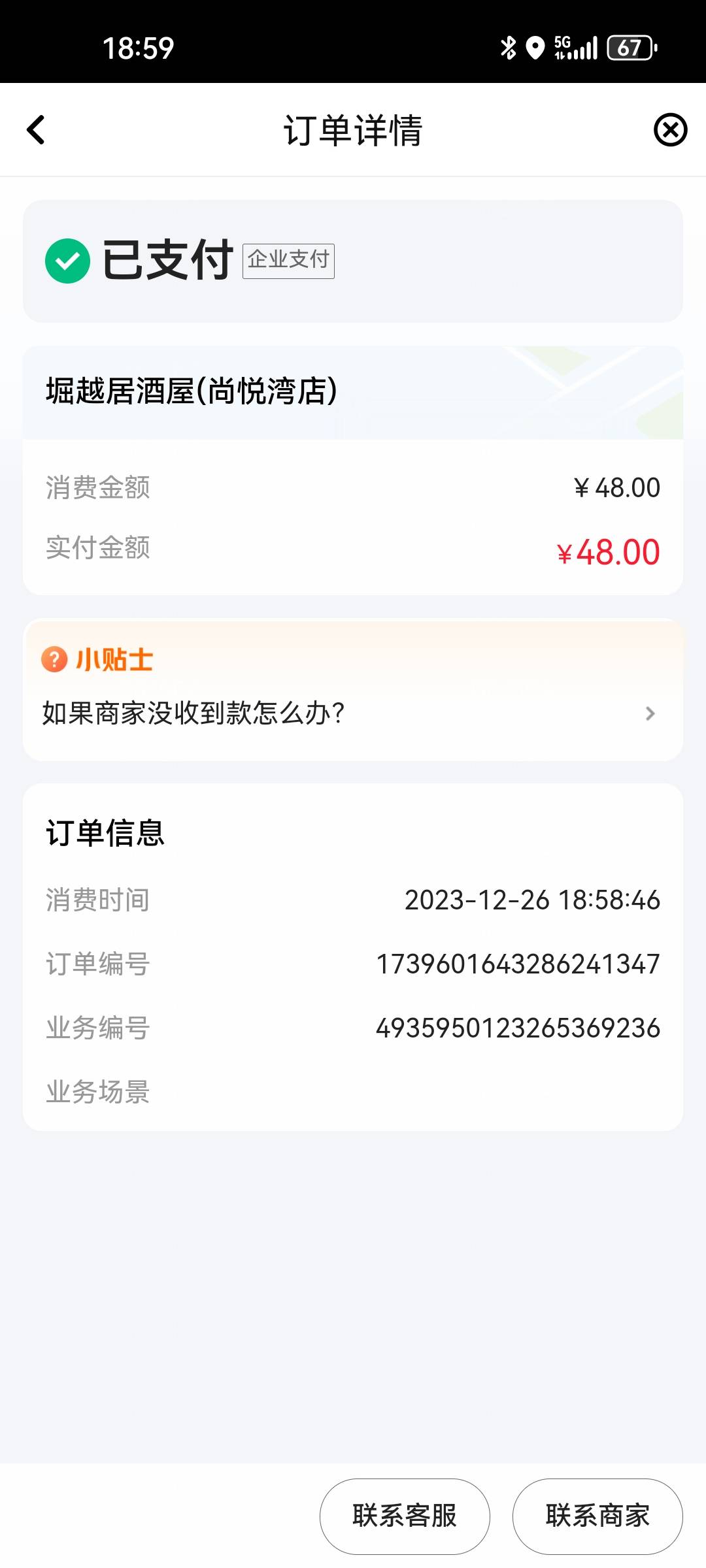Go back using the top-left arrow

[36, 129]
